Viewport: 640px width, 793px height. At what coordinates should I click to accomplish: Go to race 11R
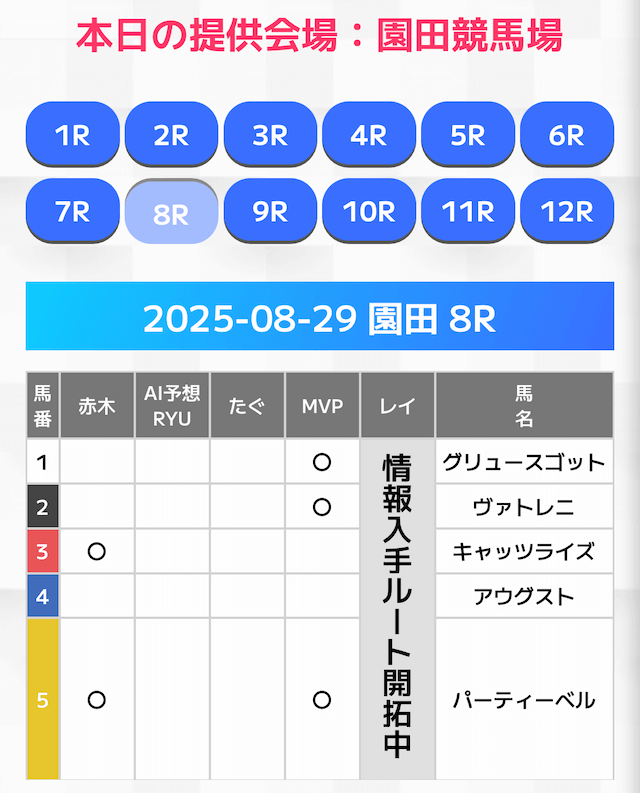pyautogui.click(x=468, y=212)
